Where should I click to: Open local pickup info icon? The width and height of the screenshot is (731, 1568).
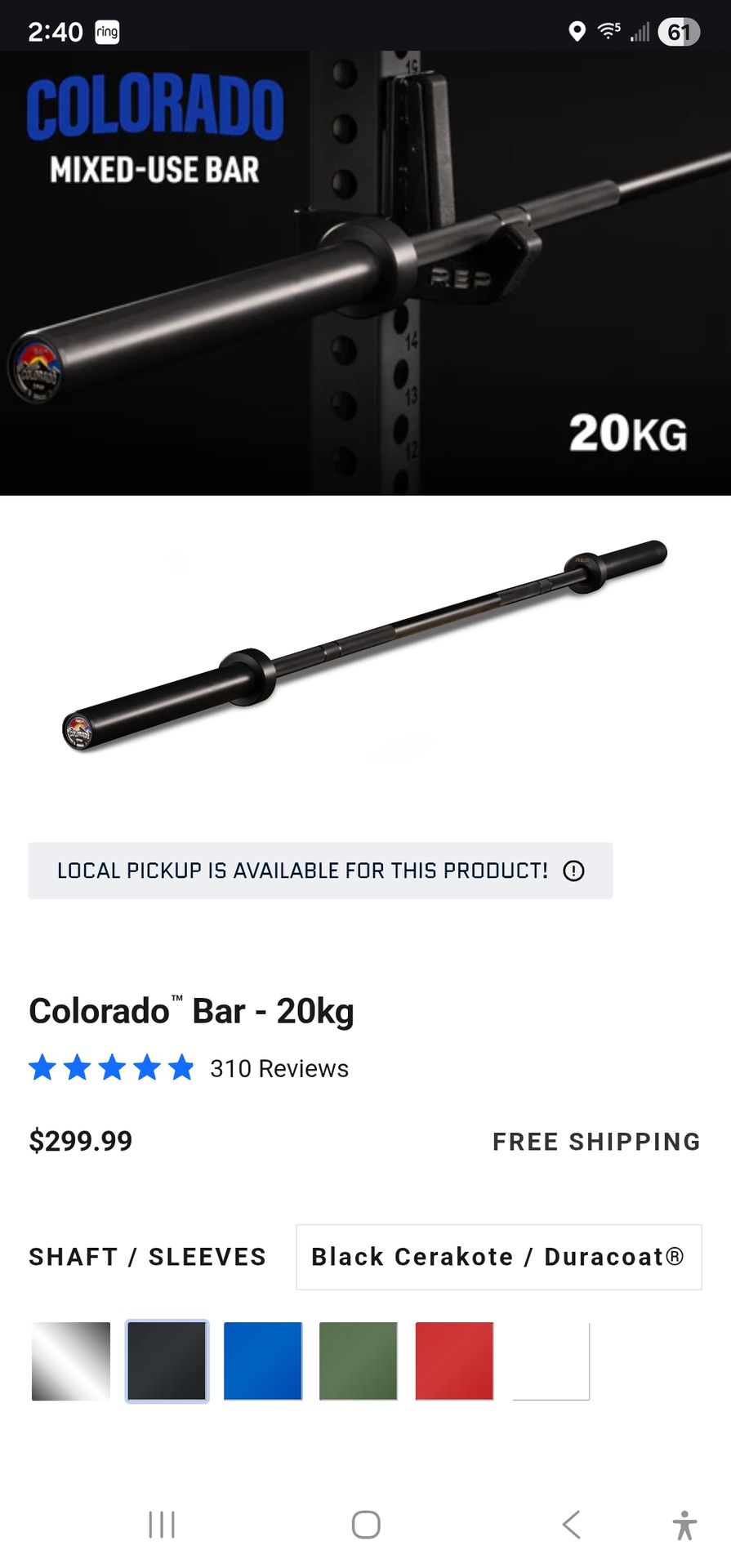pos(573,871)
